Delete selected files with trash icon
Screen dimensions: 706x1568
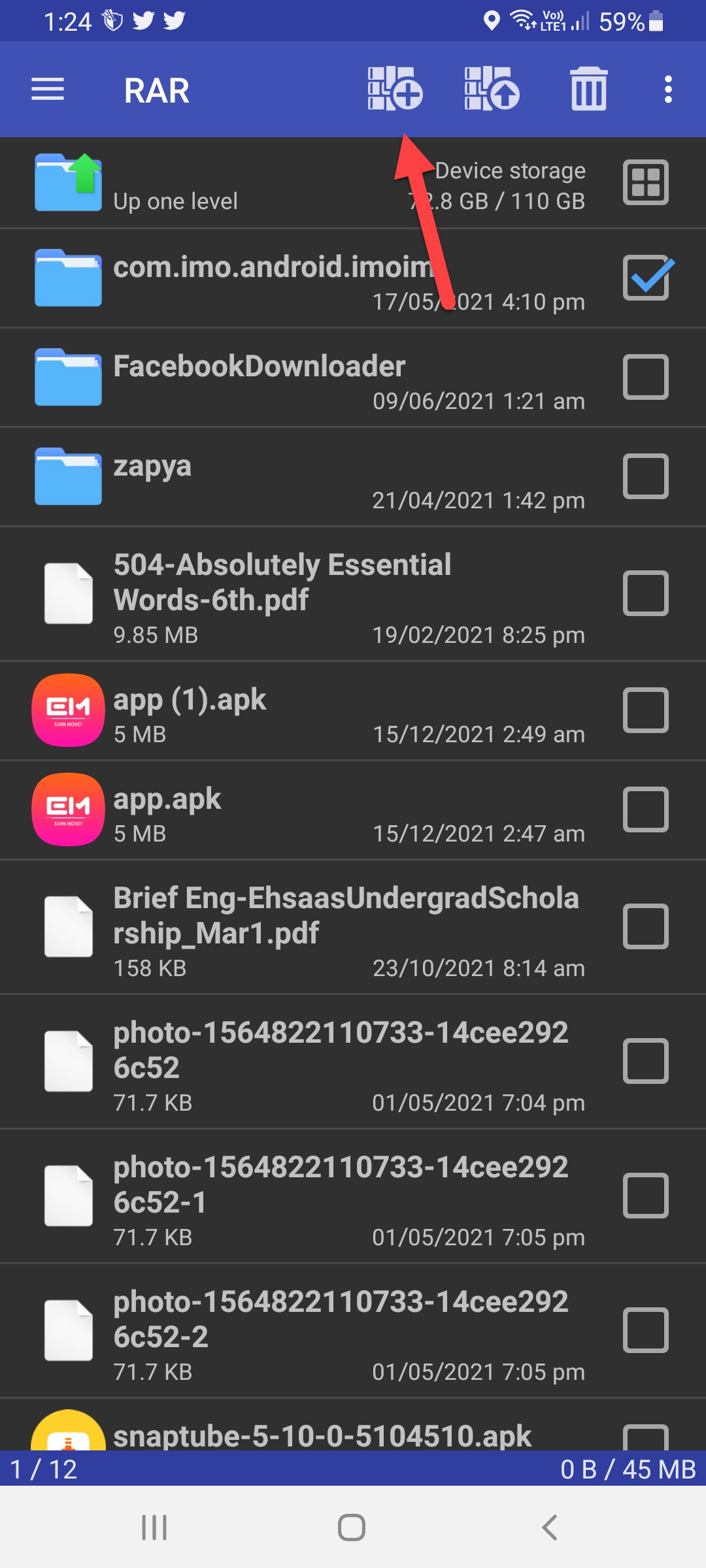(x=589, y=90)
